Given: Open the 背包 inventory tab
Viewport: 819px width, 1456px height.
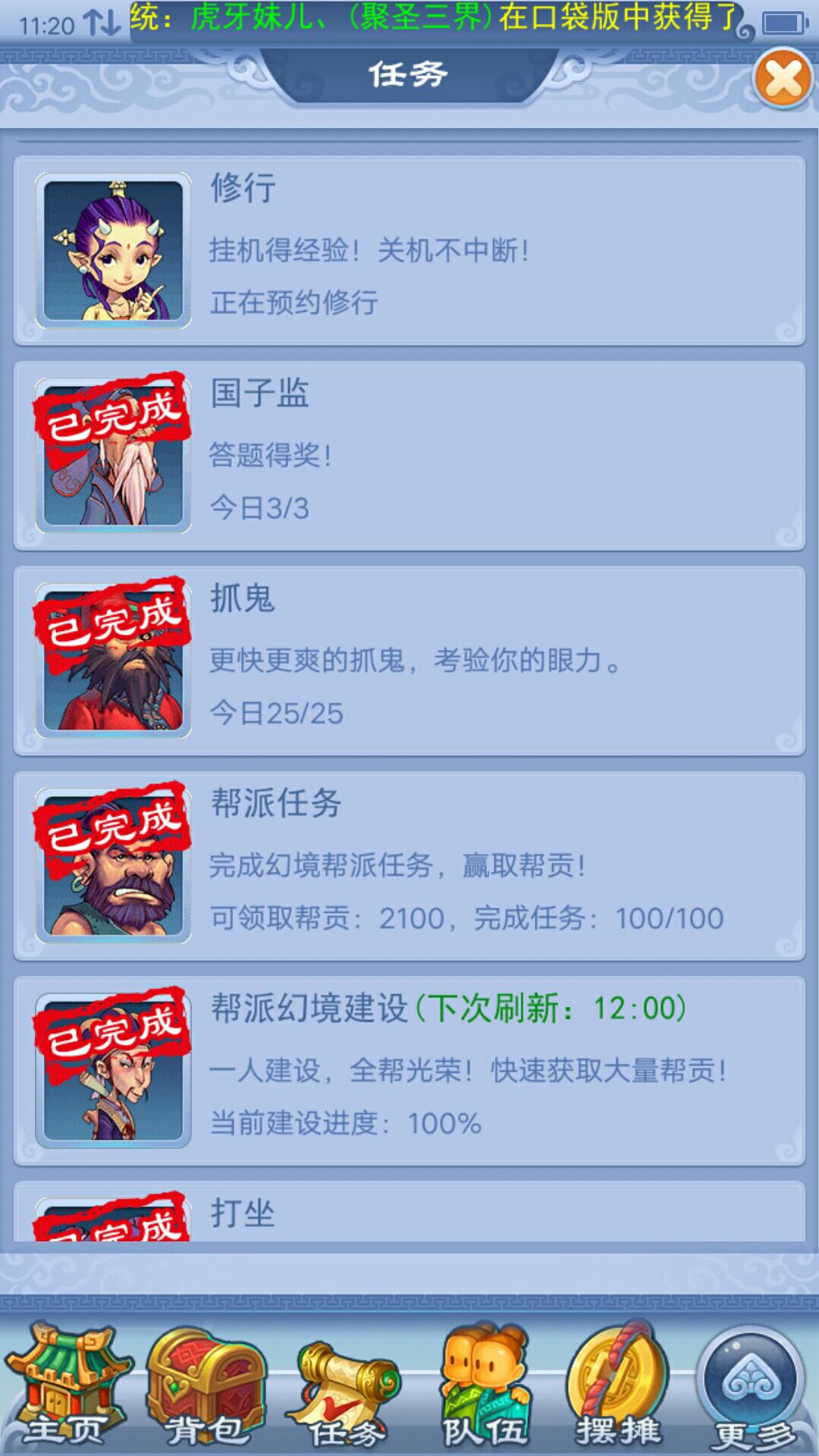Looking at the screenshot, I should [206, 1386].
